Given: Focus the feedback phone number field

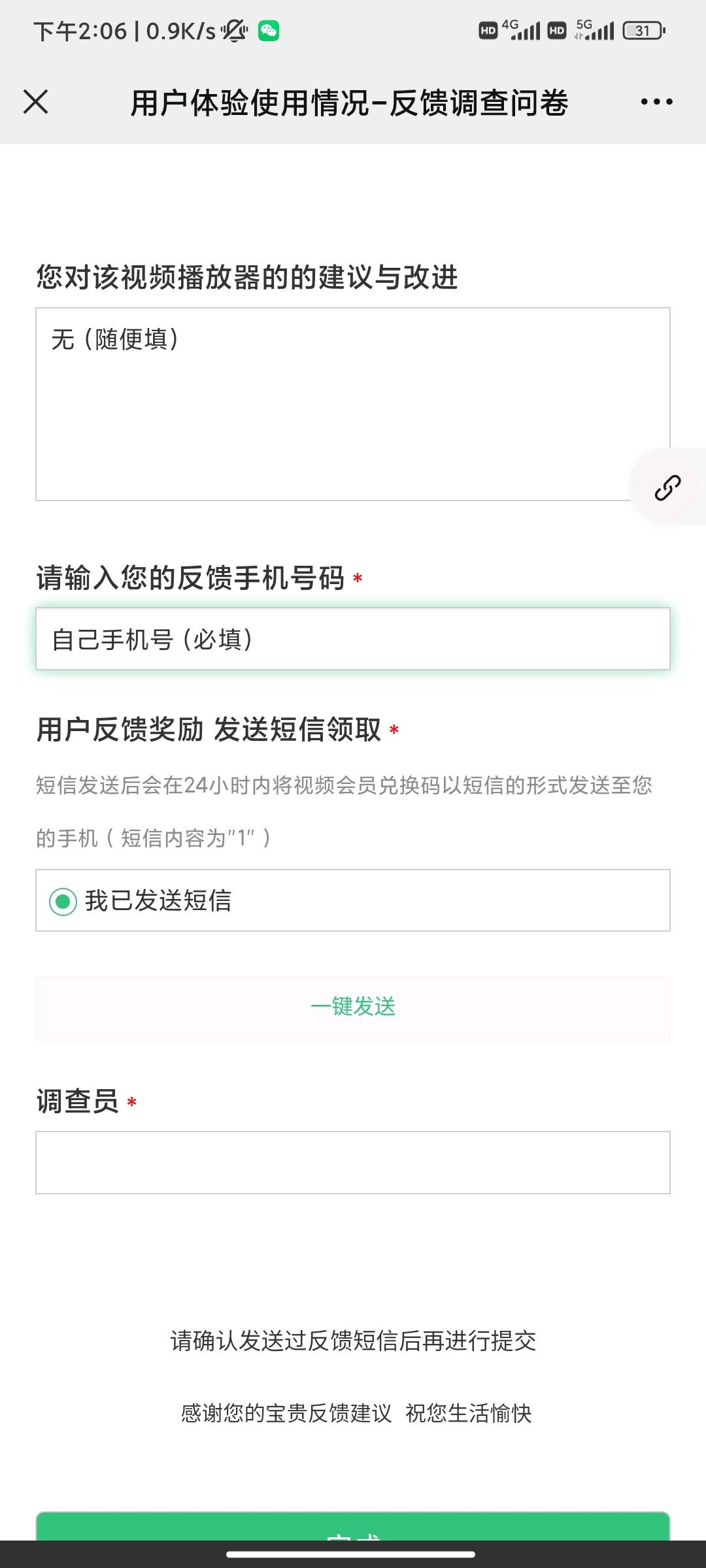Looking at the screenshot, I should pos(353,639).
